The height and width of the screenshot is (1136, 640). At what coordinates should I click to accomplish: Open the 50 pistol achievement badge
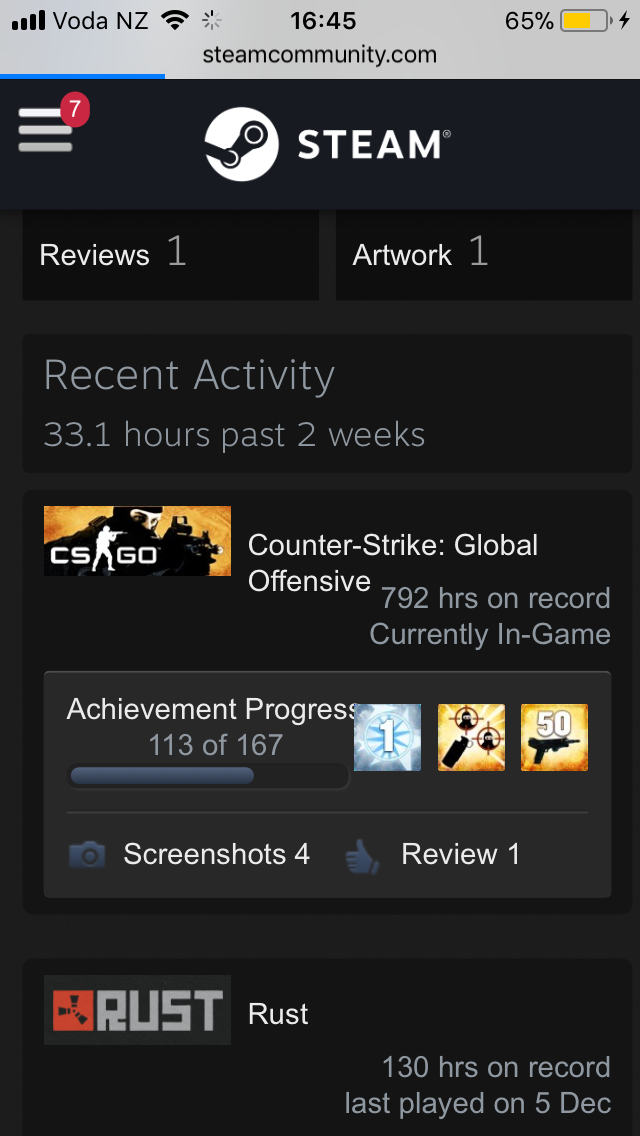click(x=554, y=738)
